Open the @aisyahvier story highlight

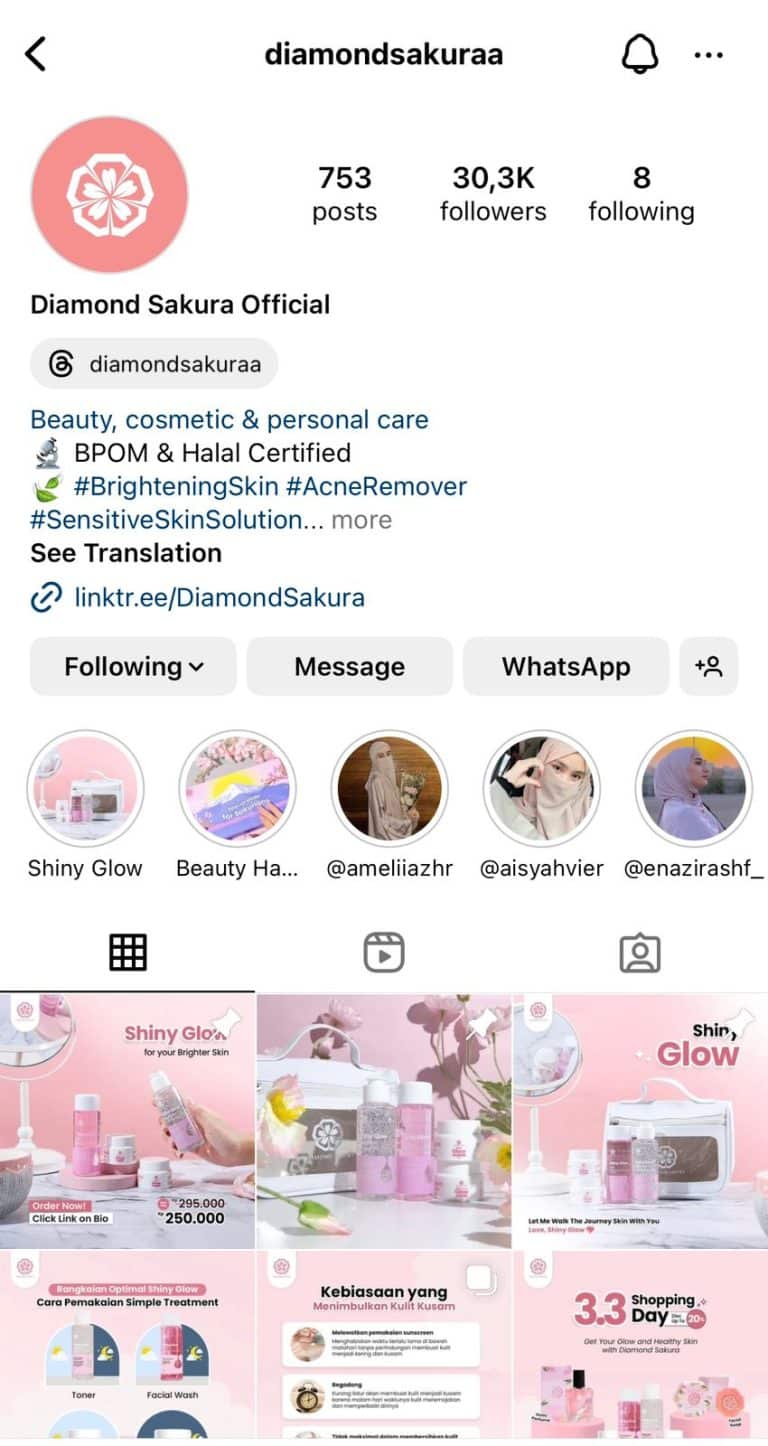click(541, 789)
